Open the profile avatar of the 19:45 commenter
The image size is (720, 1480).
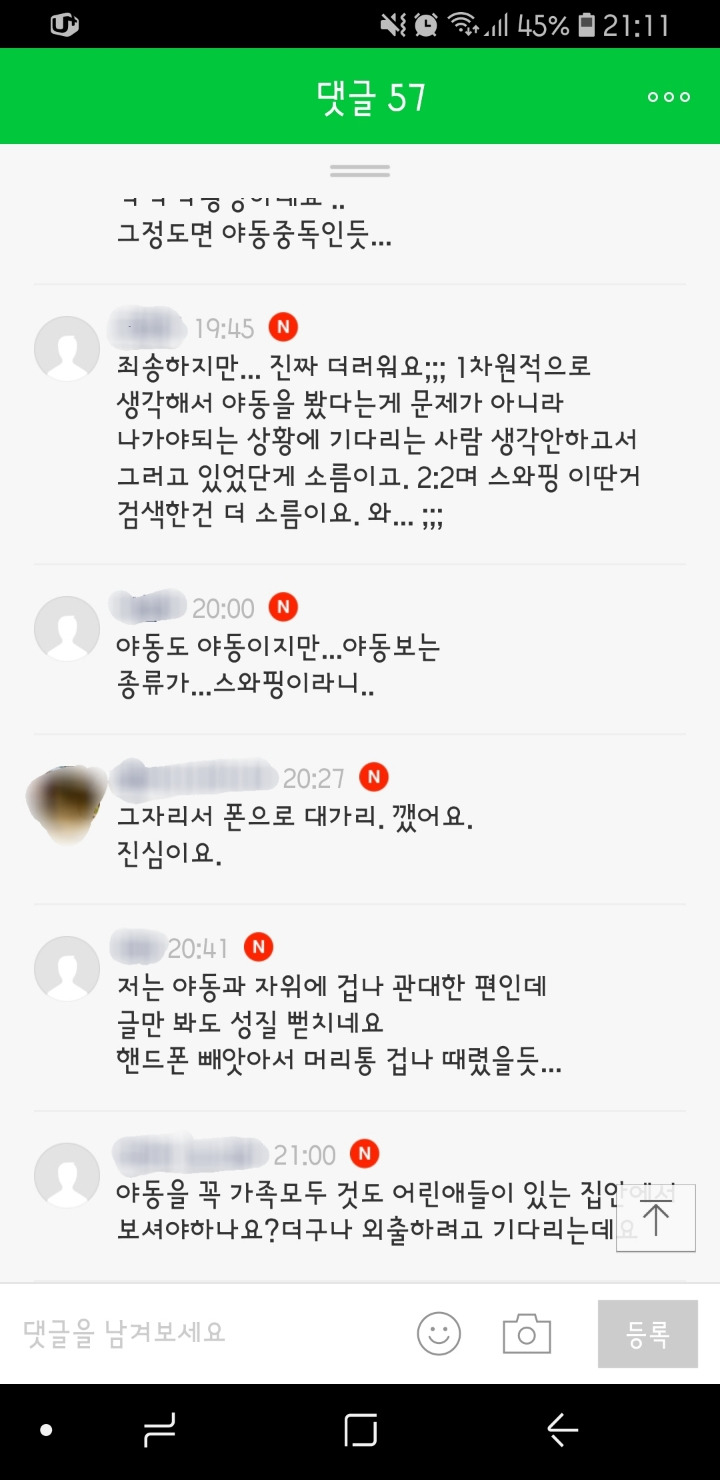click(67, 349)
